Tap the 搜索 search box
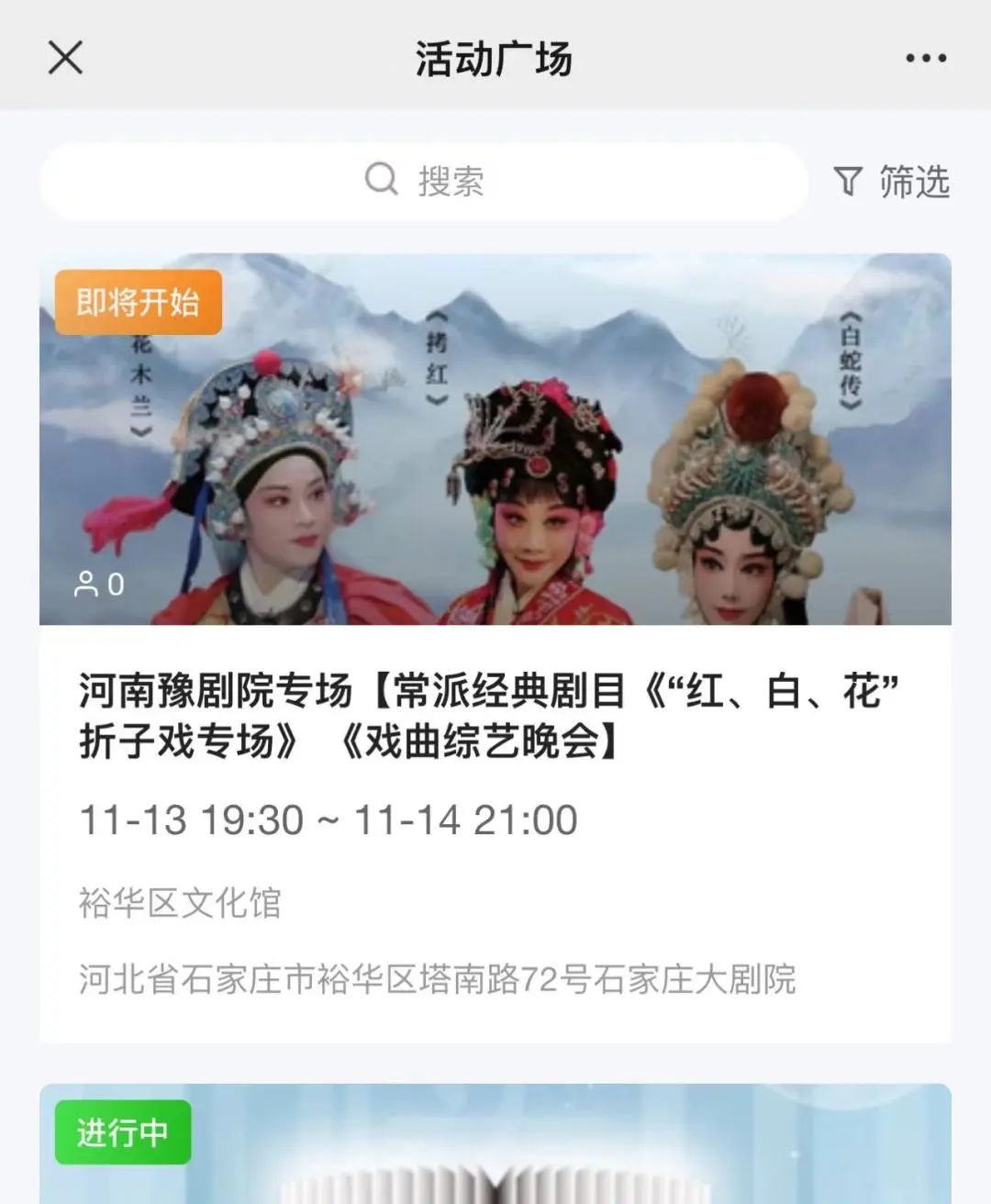This screenshot has height=1204, width=991. point(424,181)
